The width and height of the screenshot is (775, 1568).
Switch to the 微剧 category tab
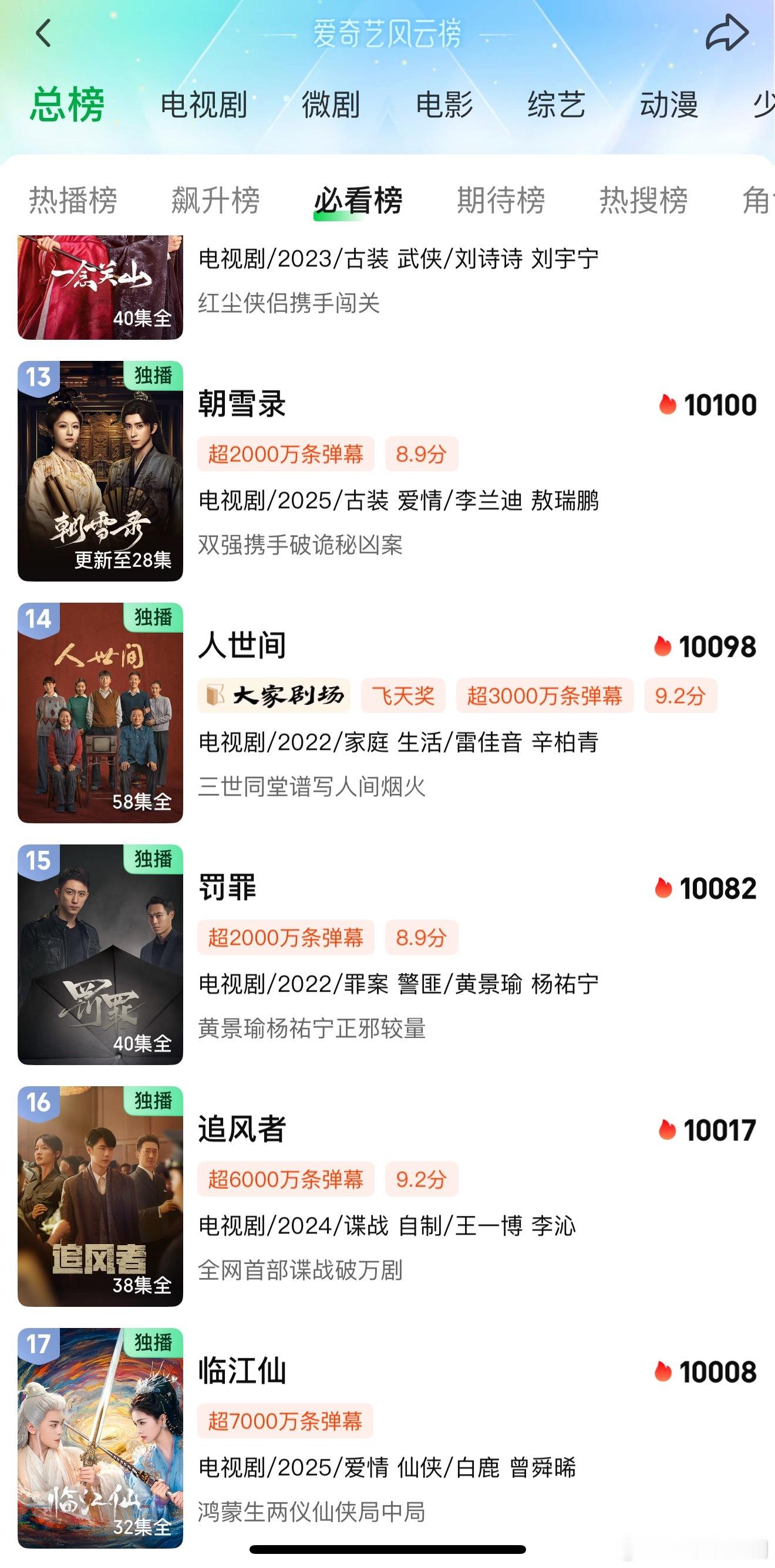tap(331, 104)
